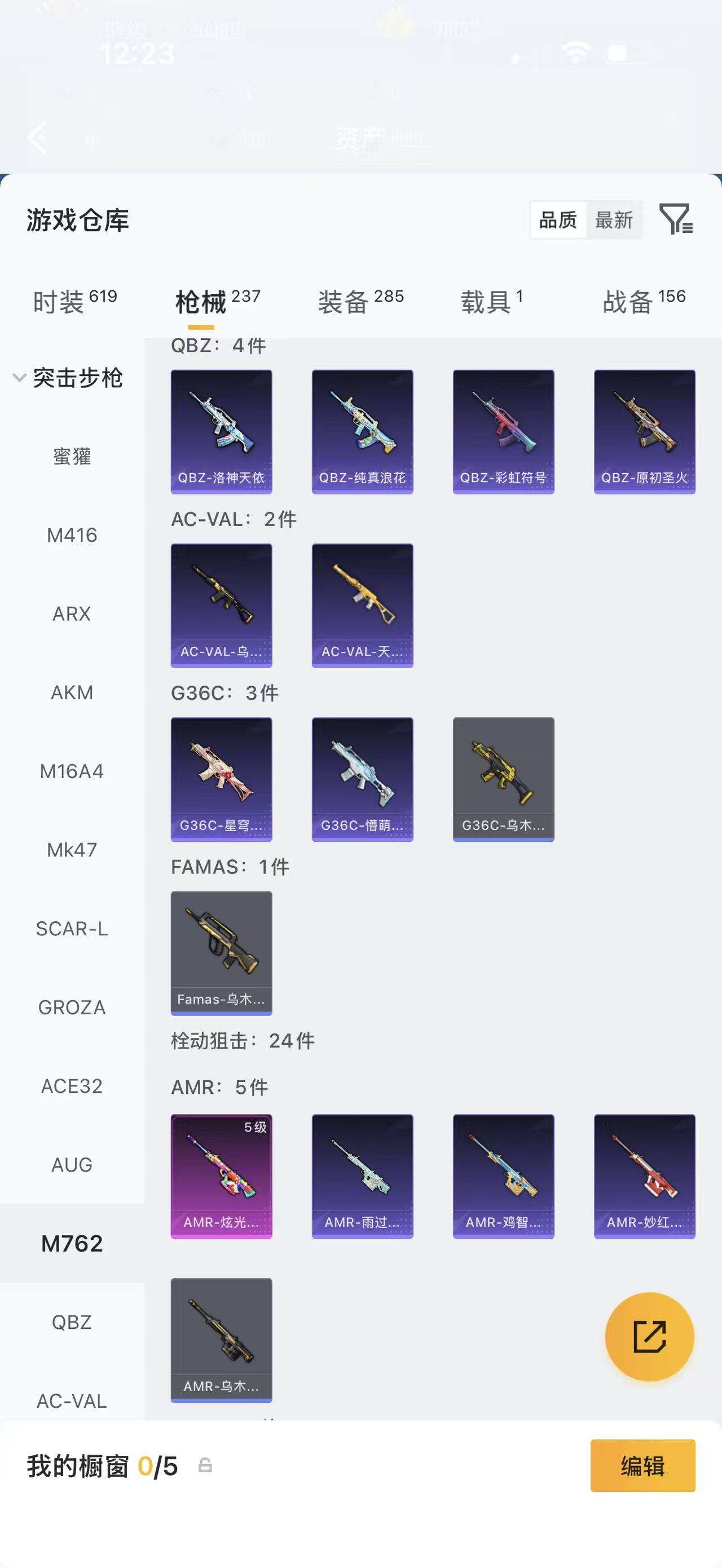The width and height of the screenshot is (722, 1568).
Task: Select AKM from the weapon list
Action: 72,693
